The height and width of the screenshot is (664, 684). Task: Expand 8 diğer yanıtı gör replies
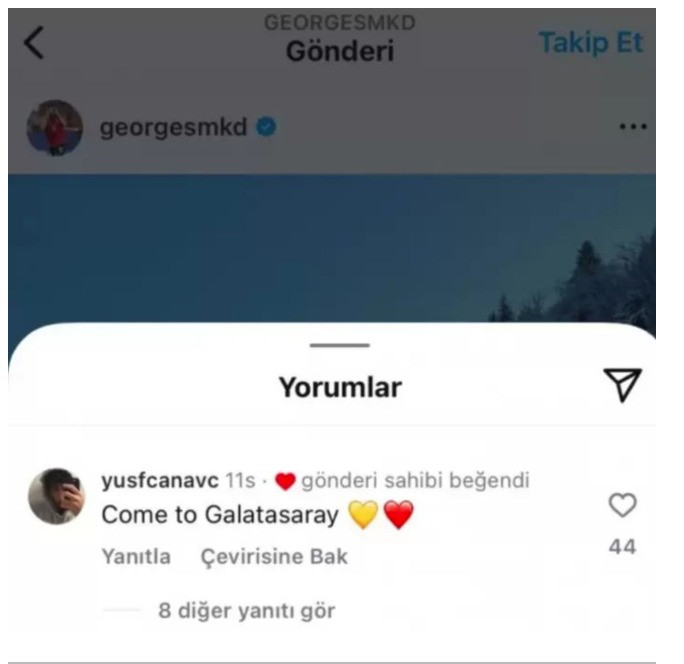[246, 610]
